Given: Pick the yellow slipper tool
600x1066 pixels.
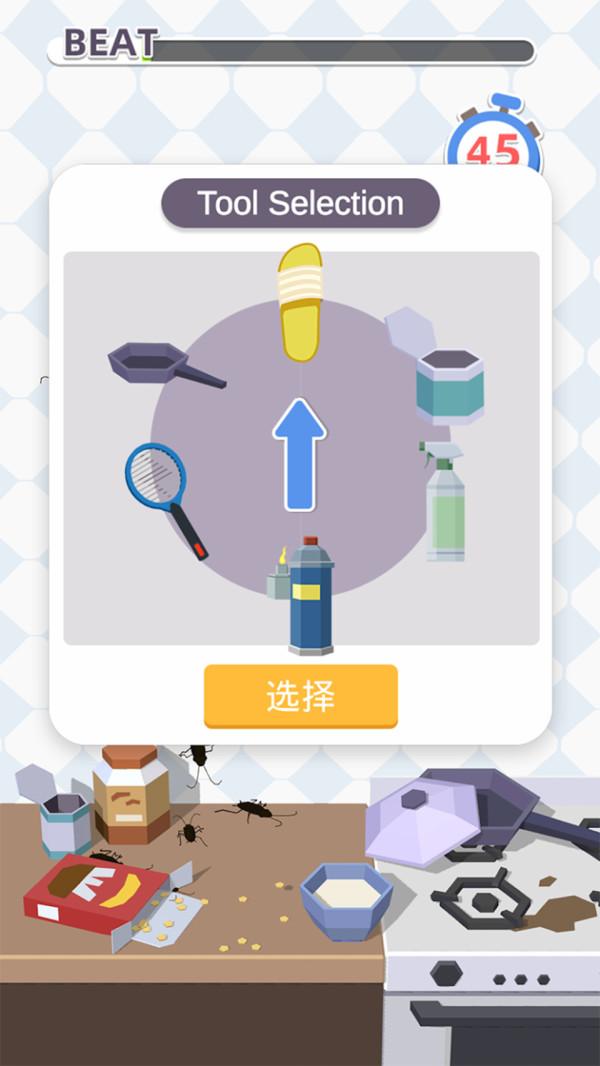Looking at the screenshot, I should pos(300,302).
